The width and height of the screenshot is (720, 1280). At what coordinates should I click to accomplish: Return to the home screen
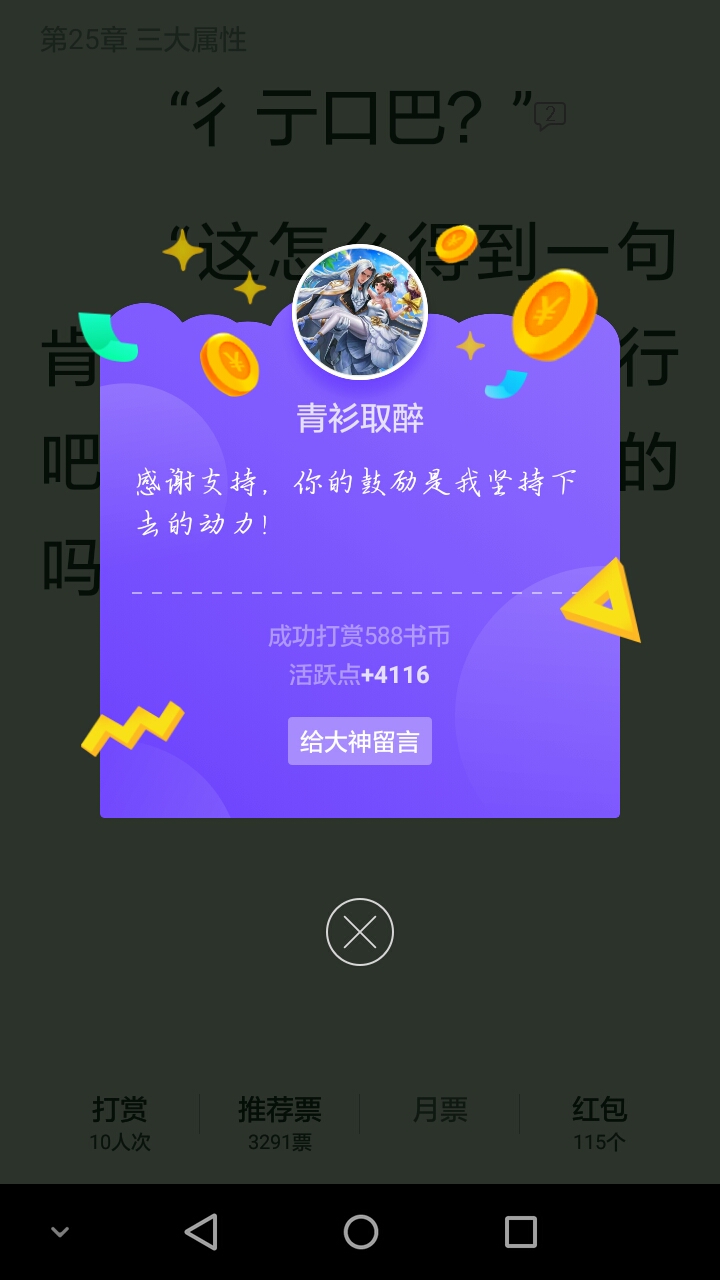tap(361, 1232)
